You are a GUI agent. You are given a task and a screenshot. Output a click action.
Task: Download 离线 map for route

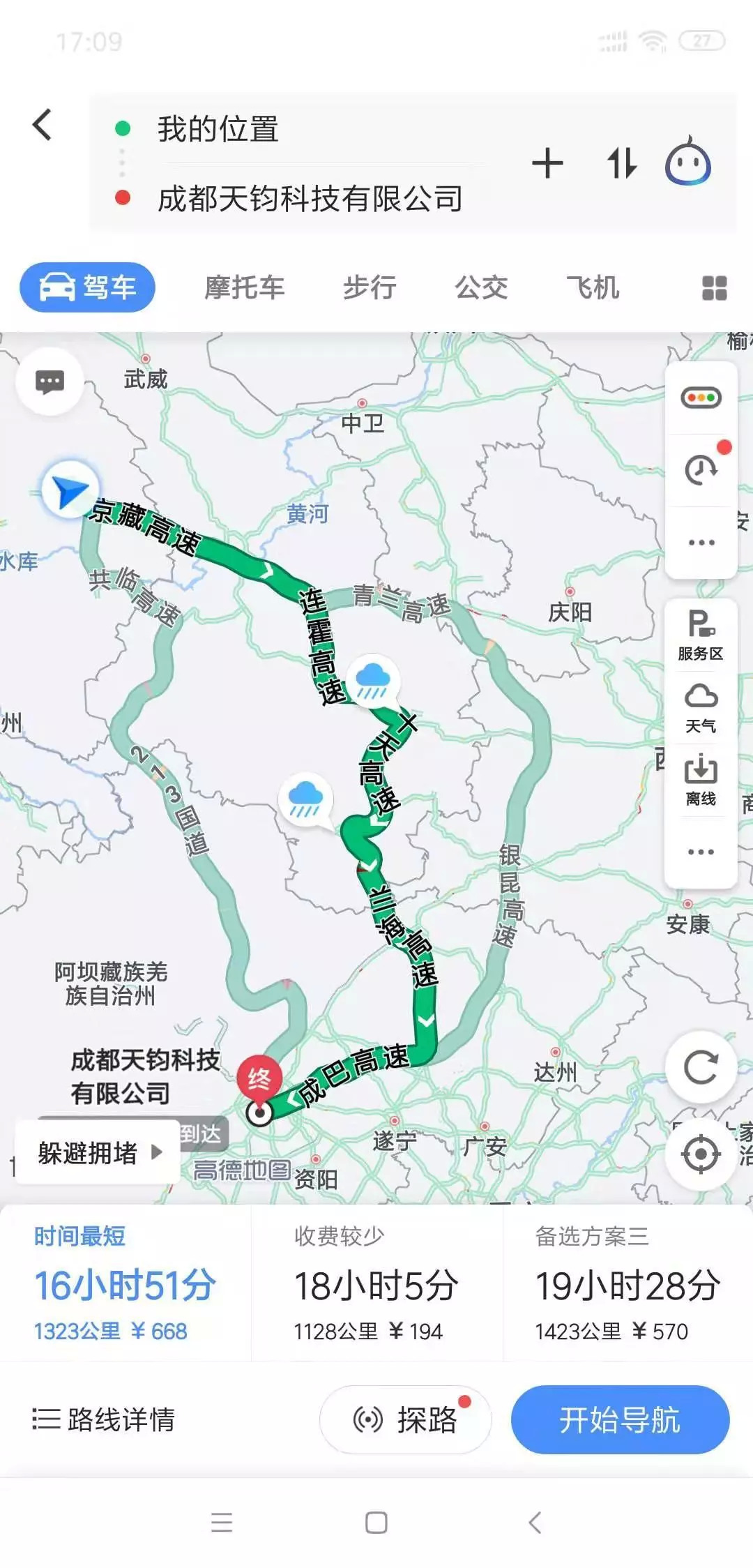(x=701, y=780)
